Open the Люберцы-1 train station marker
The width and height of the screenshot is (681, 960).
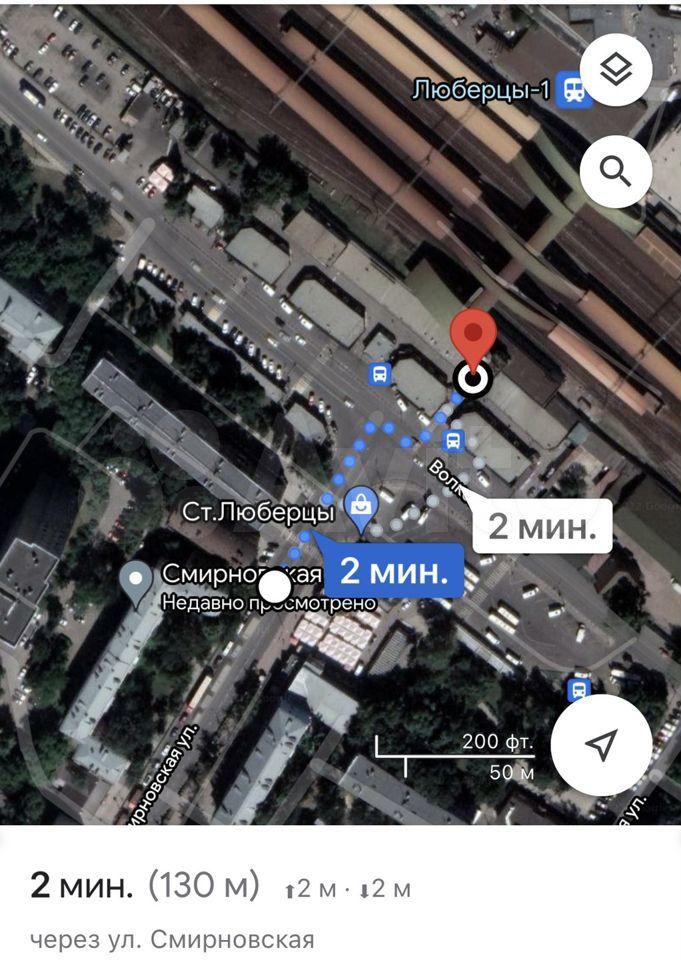(x=573, y=90)
